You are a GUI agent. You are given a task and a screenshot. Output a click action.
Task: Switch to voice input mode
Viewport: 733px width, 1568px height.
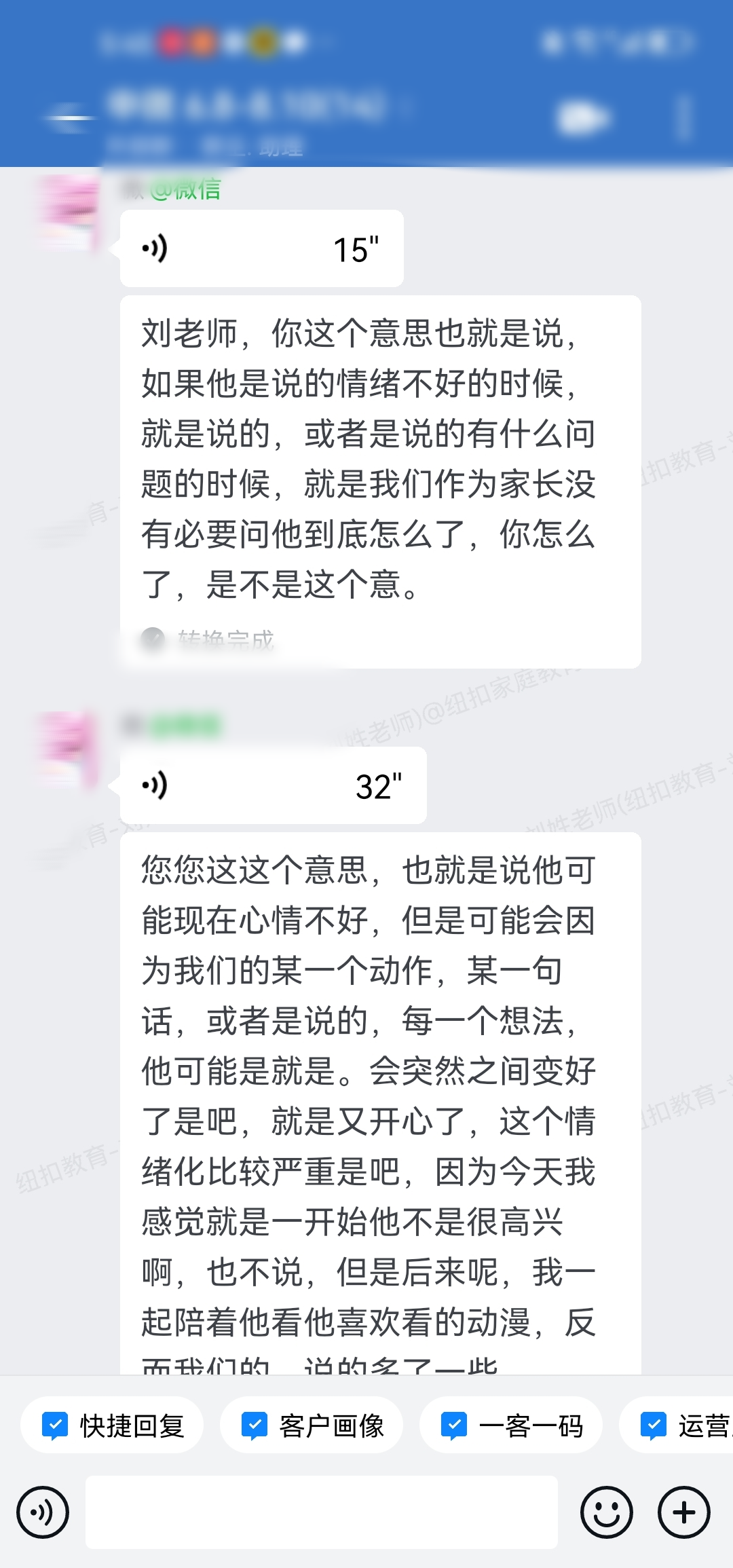[43, 1512]
